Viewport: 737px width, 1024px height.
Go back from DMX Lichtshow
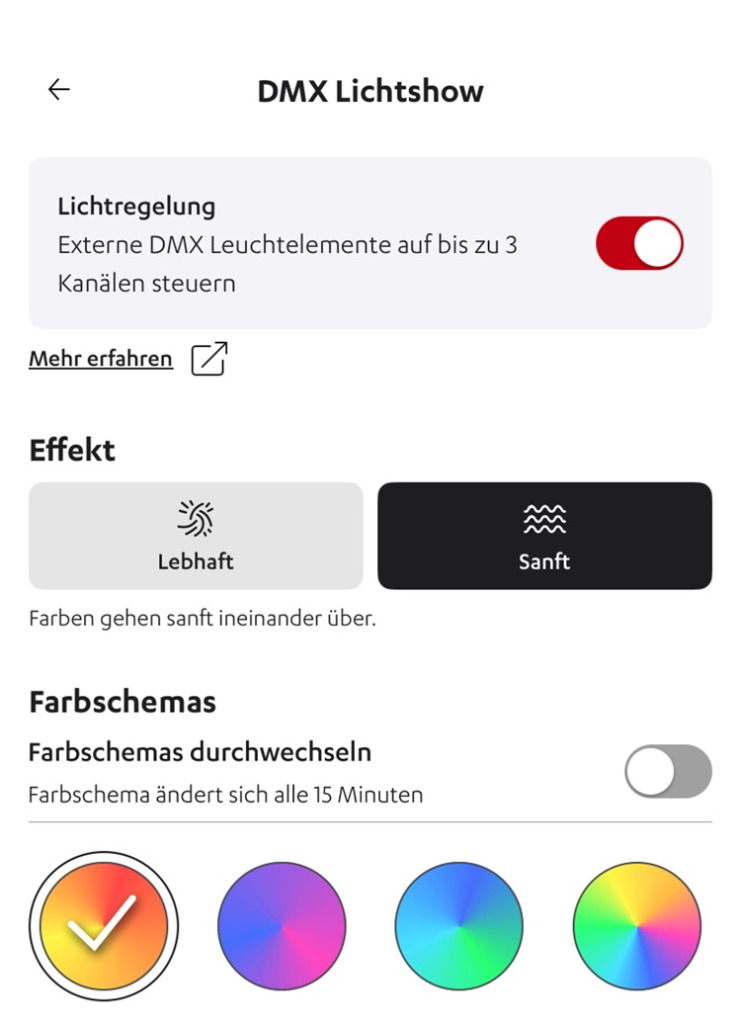coord(59,90)
